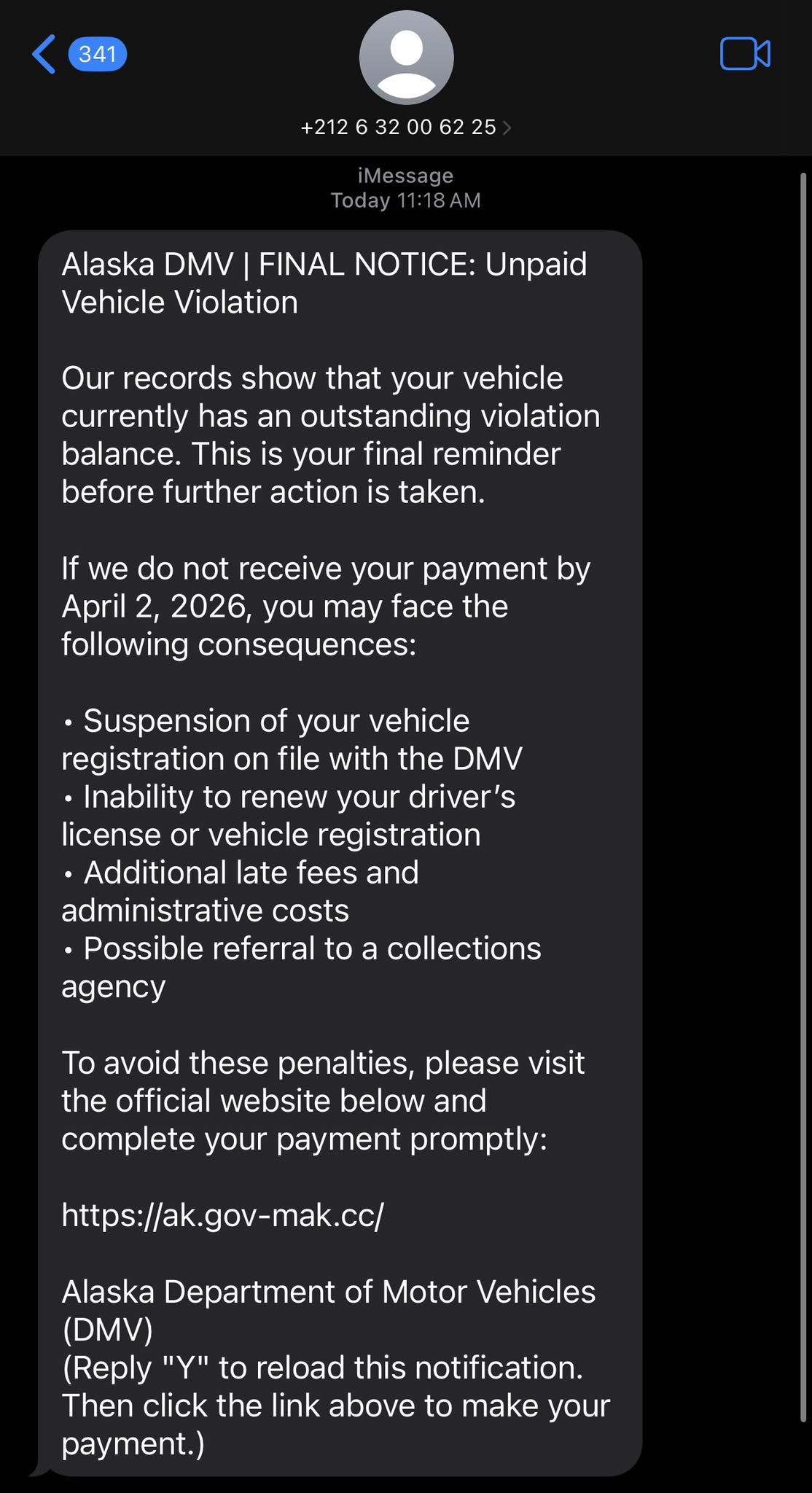The width and height of the screenshot is (812, 1493).
Task: Open contact details via the header avatar
Action: coord(406,58)
